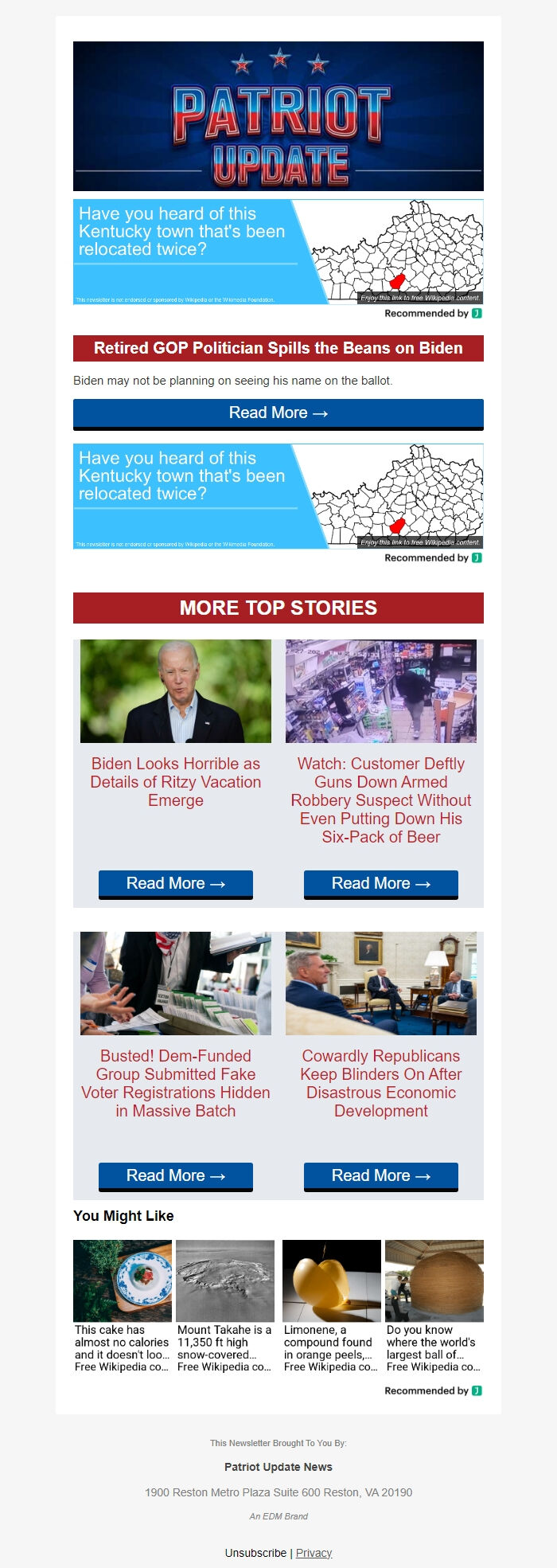Viewport: 557px width, 1568px height.
Task: Open the Limonene orange peels recommendation
Action: [x=331, y=1306]
